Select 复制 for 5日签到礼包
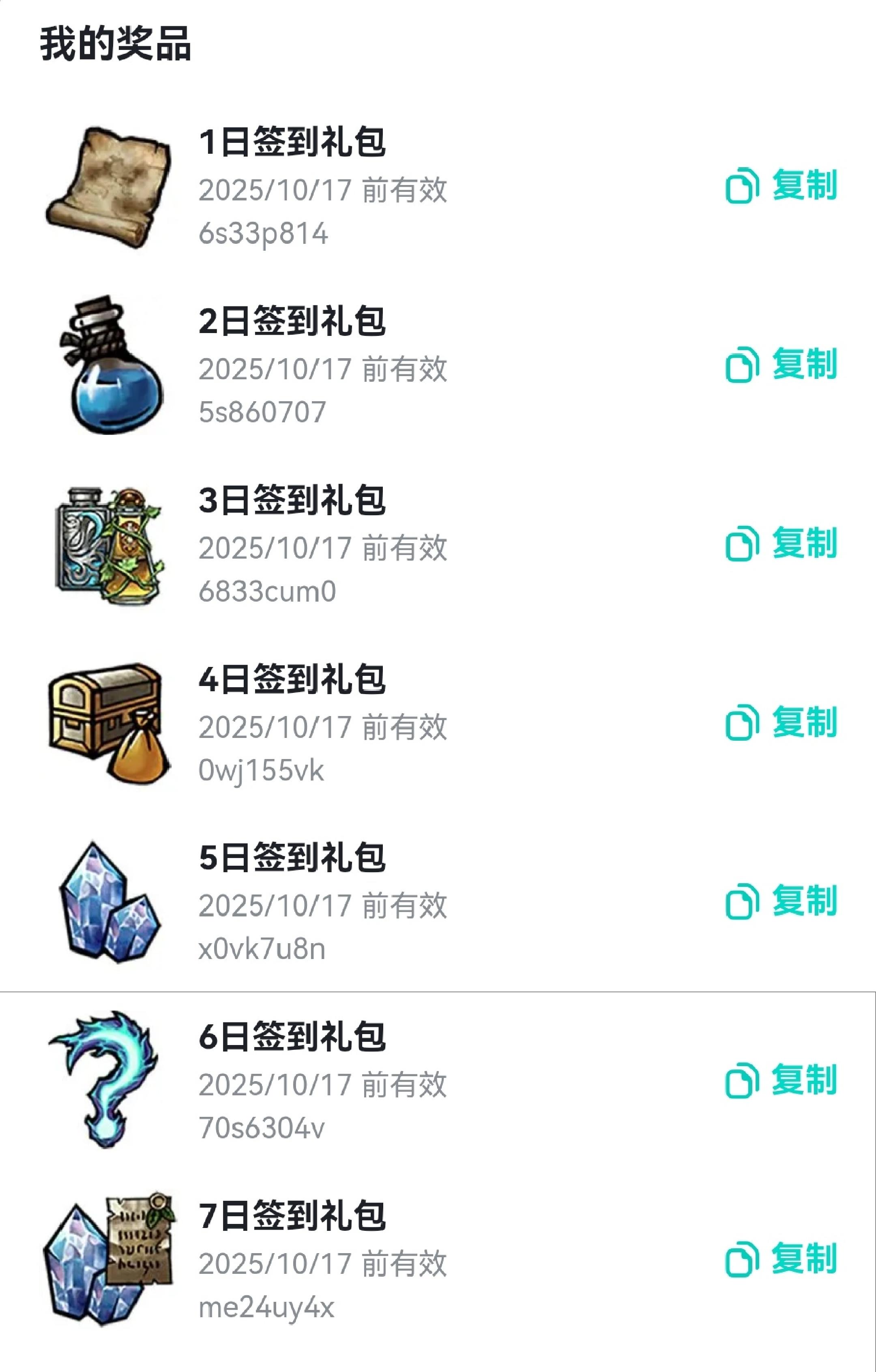This screenshot has width=876, height=1372. pyautogui.click(x=781, y=901)
